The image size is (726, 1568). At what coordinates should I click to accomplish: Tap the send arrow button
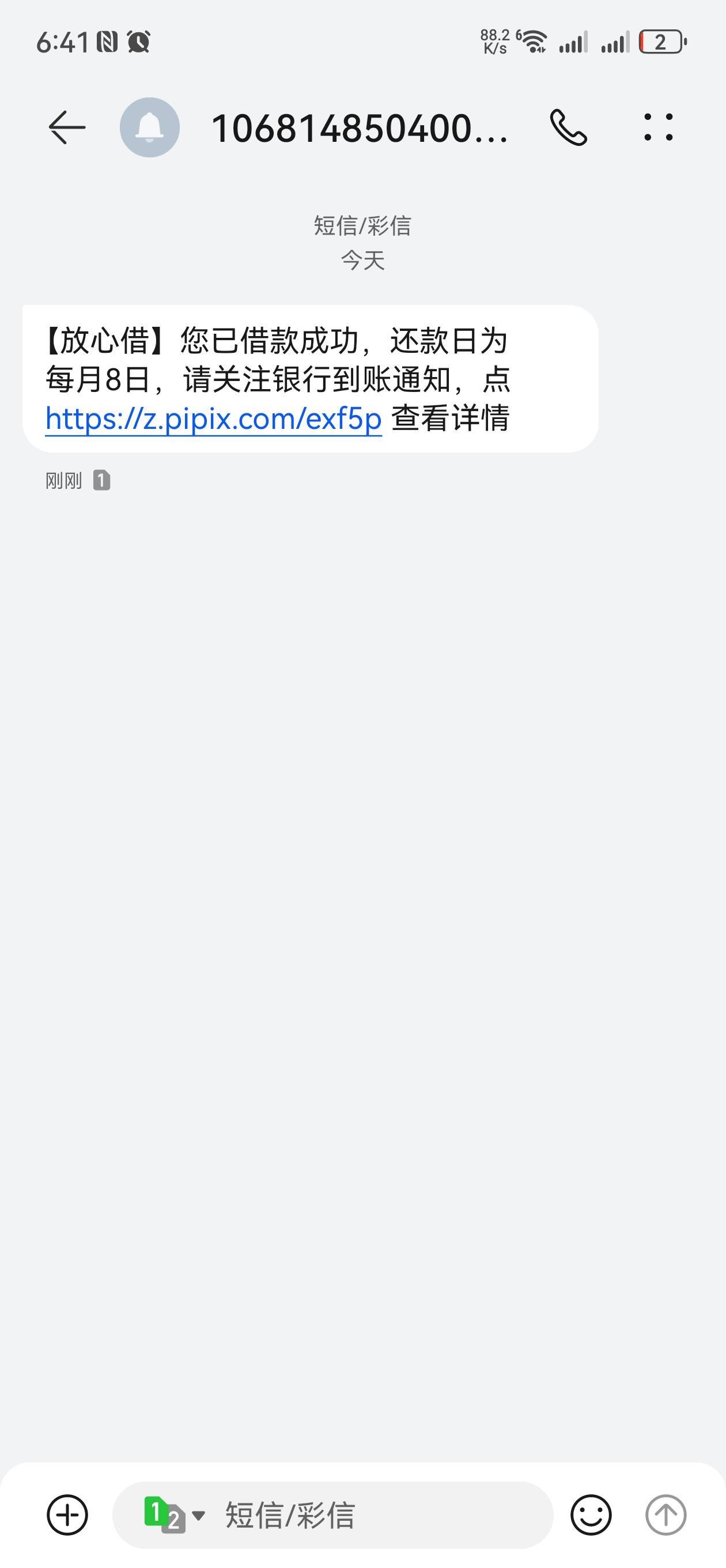[665, 1514]
